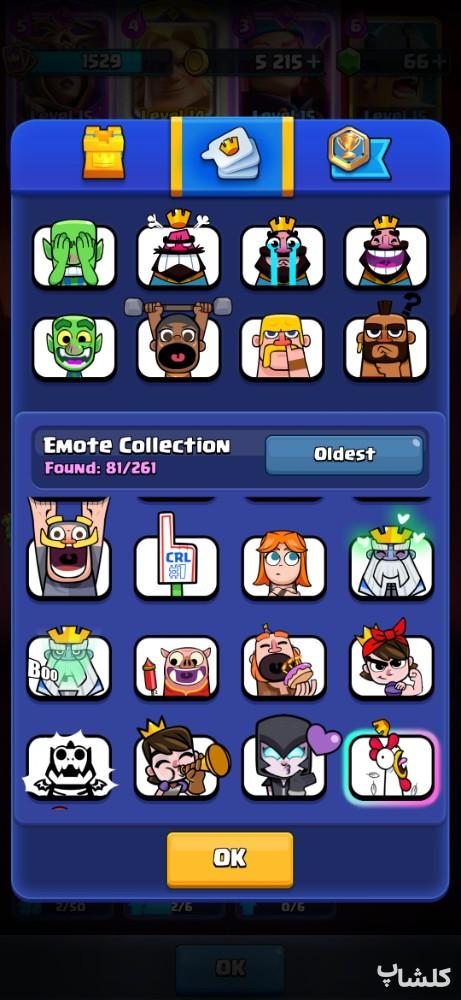Change sorting with the Oldest button

[344, 454]
